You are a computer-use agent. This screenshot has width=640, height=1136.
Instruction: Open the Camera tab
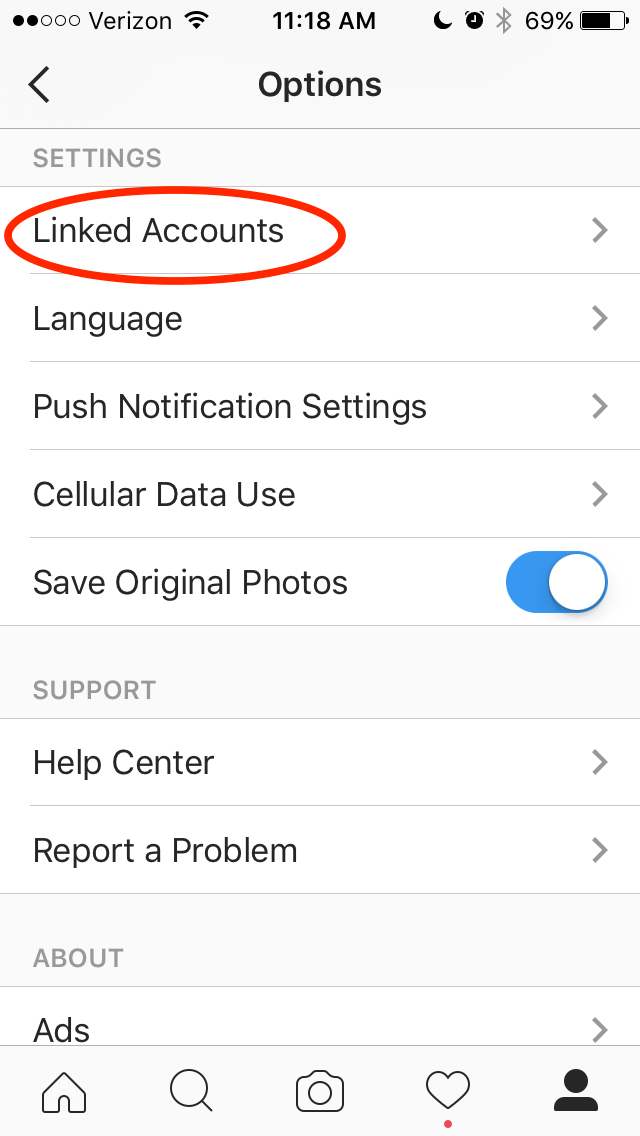pos(320,1090)
